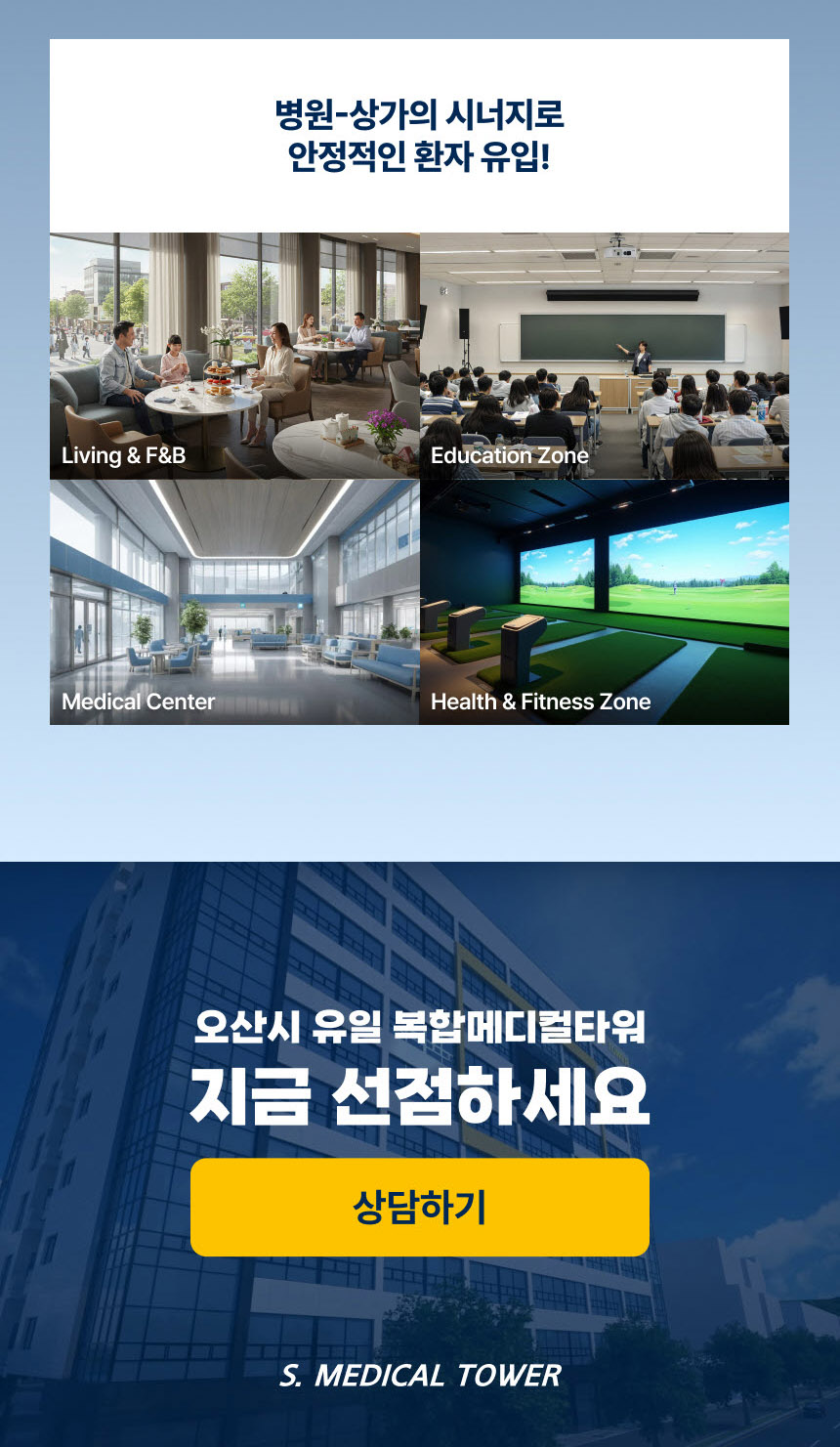Tap the 상담하기 consultation button
Viewport: 840px width, 1447px height.
point(420,1208)
